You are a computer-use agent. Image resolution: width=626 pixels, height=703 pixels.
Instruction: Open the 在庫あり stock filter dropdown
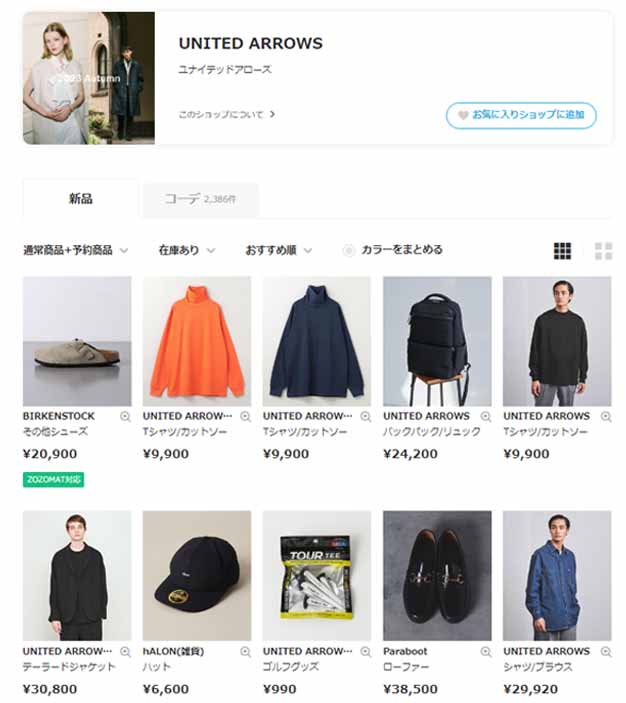(x=186, y=250)
